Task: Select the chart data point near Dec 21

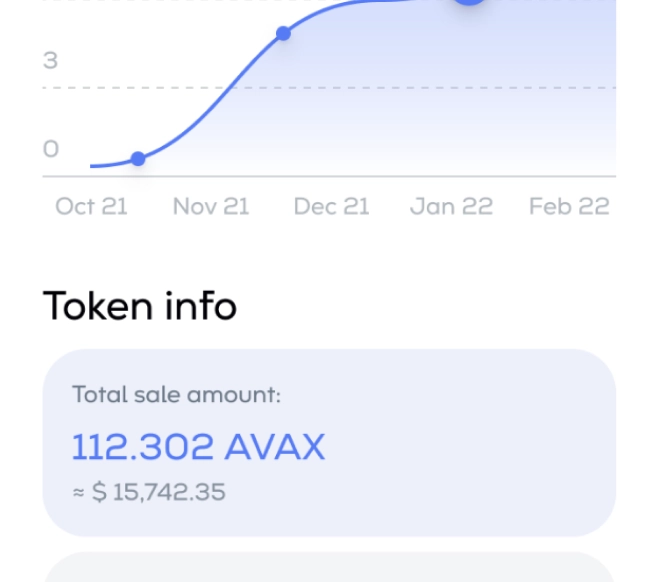Action: pos(283,34)
